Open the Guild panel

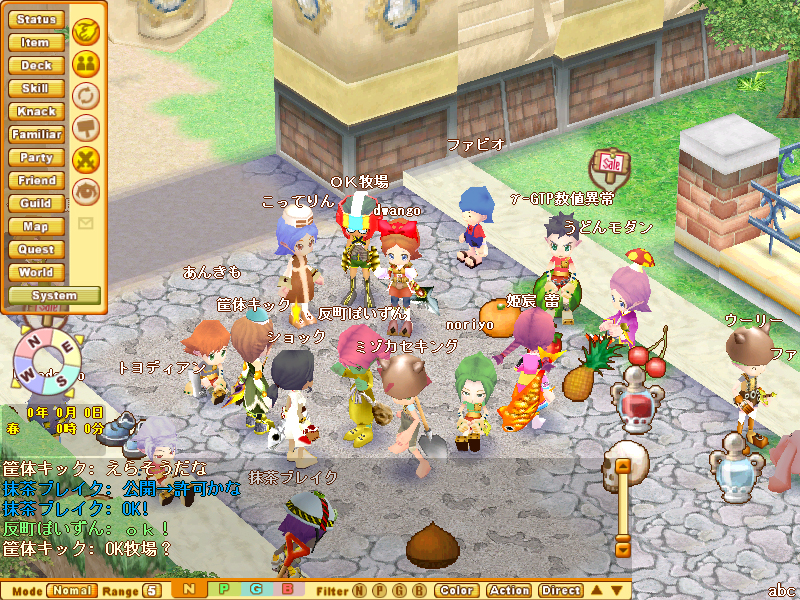(x=36, y=203)
